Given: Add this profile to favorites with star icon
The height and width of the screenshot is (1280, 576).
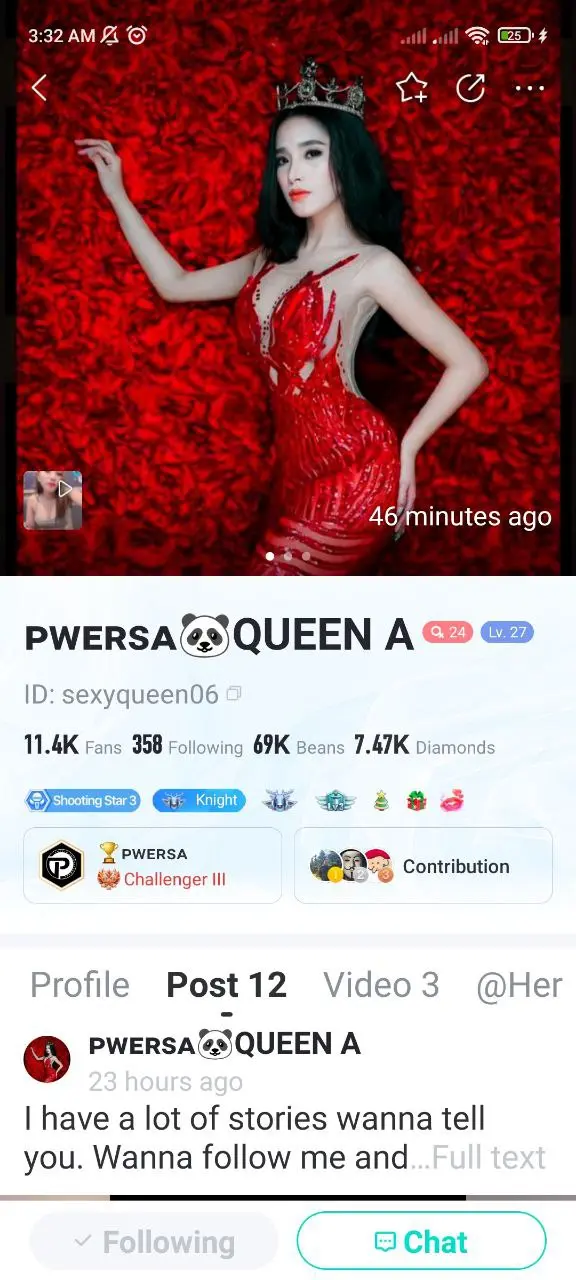Looking at the screenshot, I should click(x=412, y=88).
